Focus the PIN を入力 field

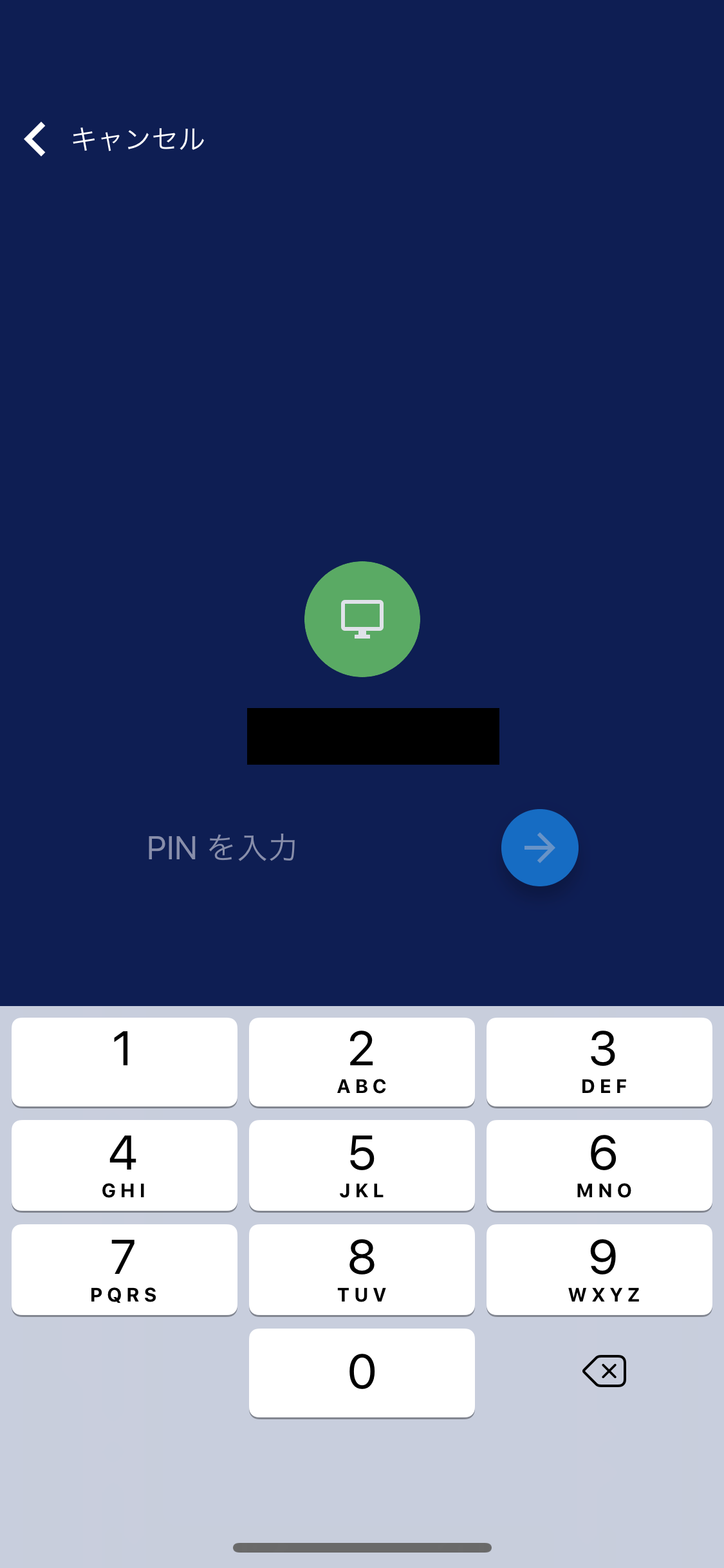(x=315, y=848)
